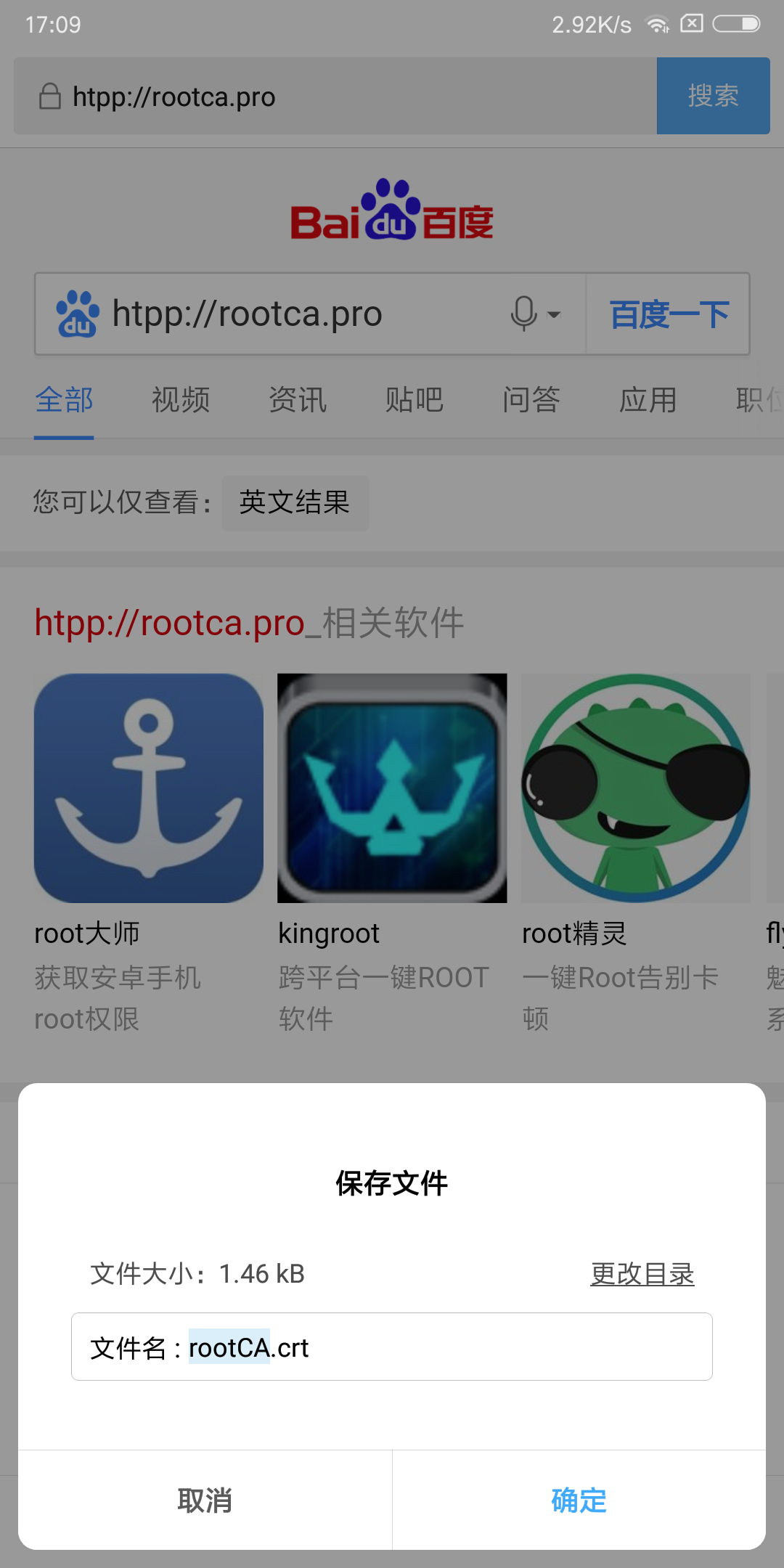Open the root大师 anchor app icon
Screen dimensions: 784x1568
(x=148, y=788)
